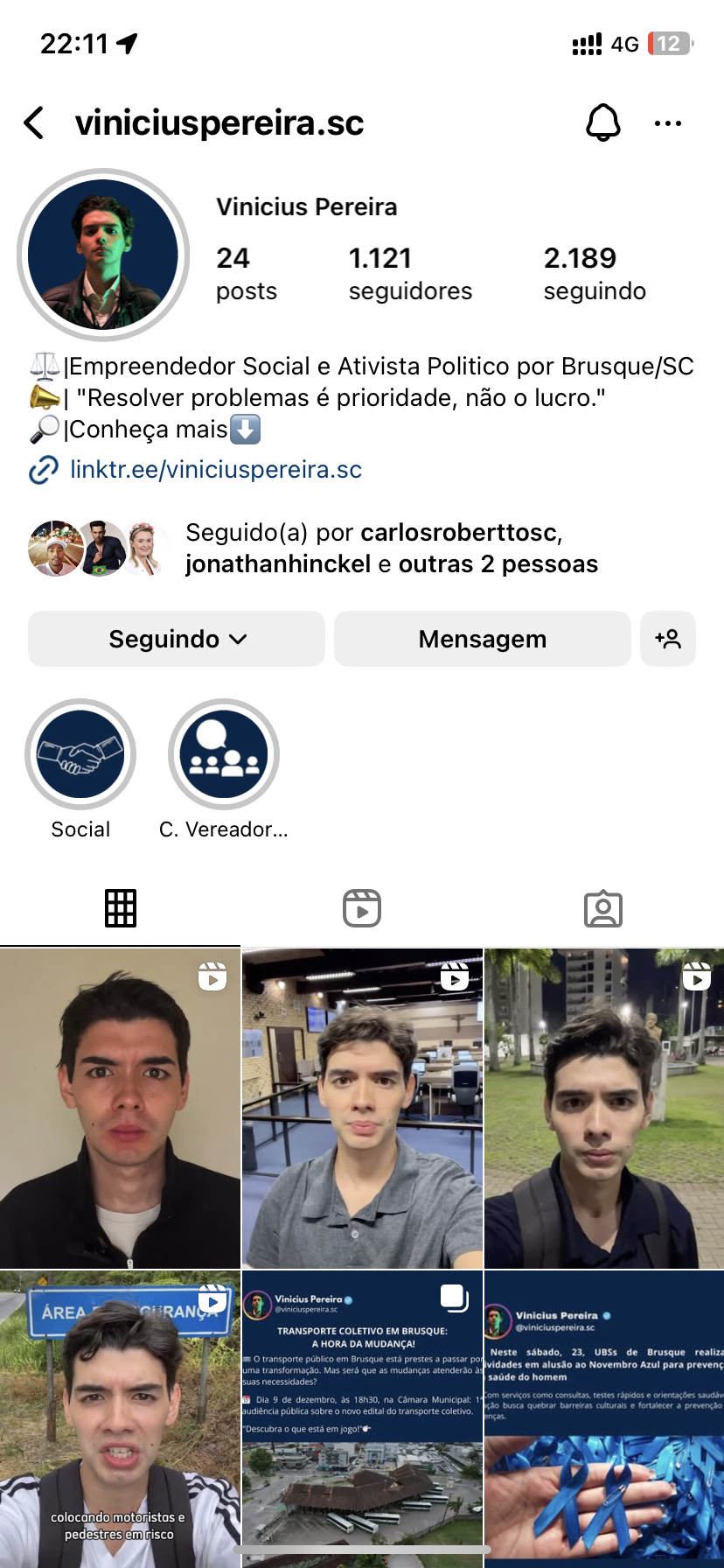Open the Novembro Azul blue ribbon post
Image resolution: width=724 pixels, height=1568 pixels.
604,1417
